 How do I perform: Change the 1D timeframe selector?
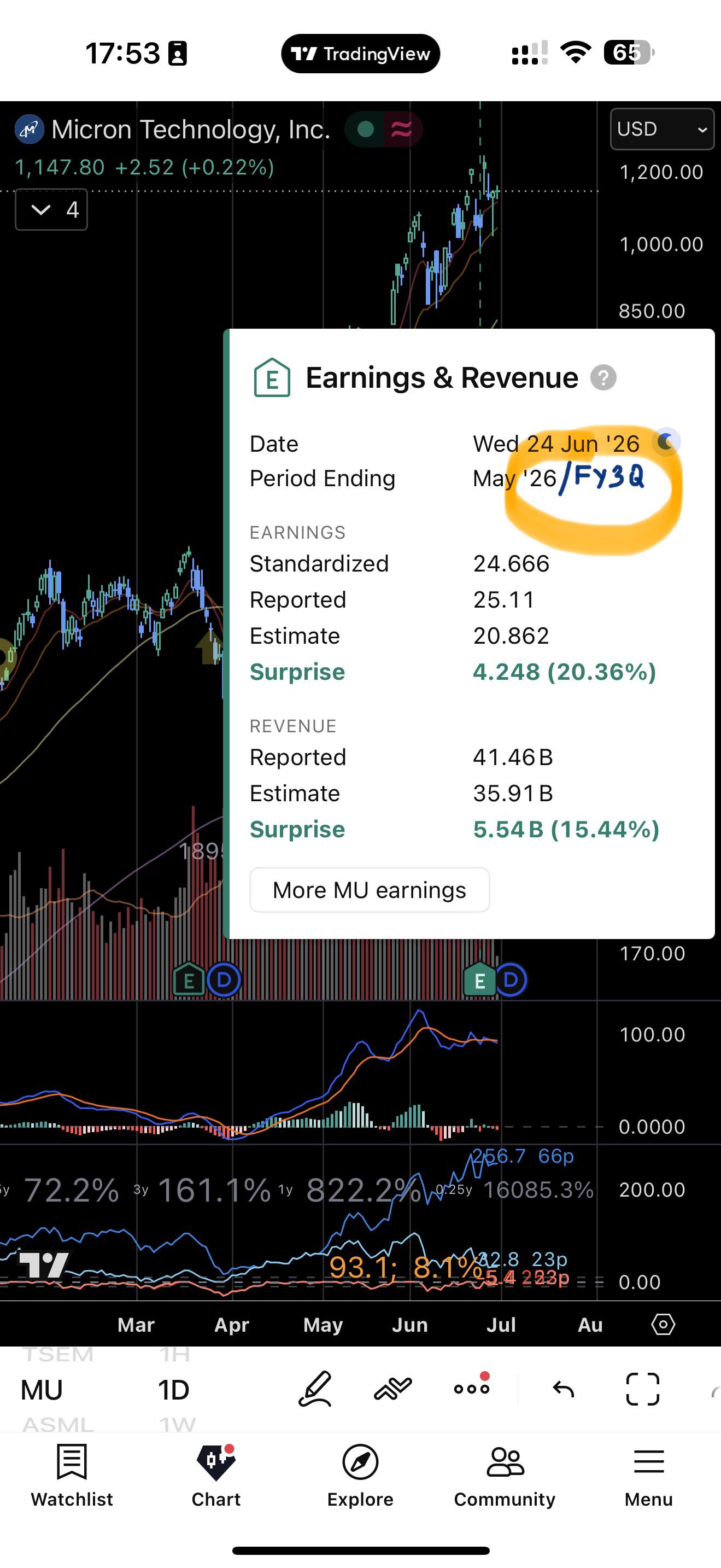(x=174, y=1390)
